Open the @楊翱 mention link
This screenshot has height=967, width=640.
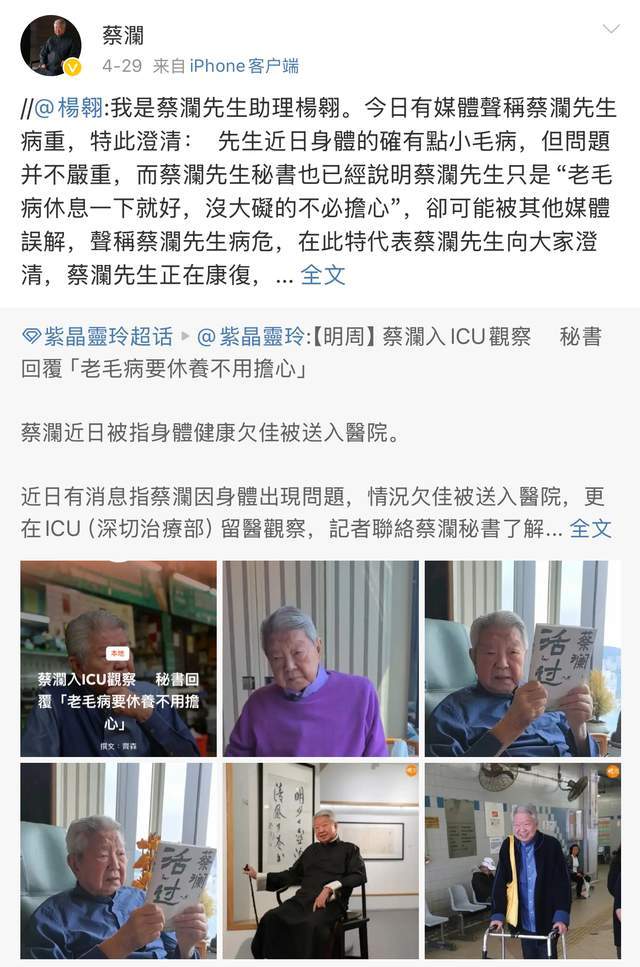click(x=69, y=107)
